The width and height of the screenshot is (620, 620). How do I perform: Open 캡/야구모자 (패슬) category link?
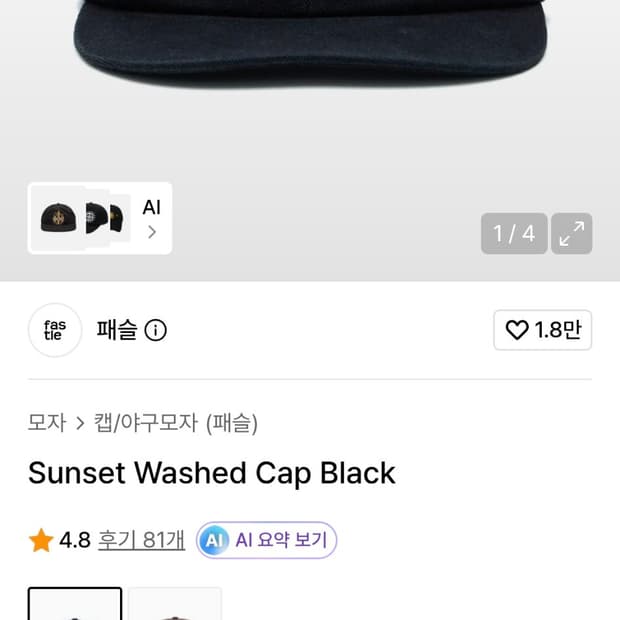[x=176, y=423]
